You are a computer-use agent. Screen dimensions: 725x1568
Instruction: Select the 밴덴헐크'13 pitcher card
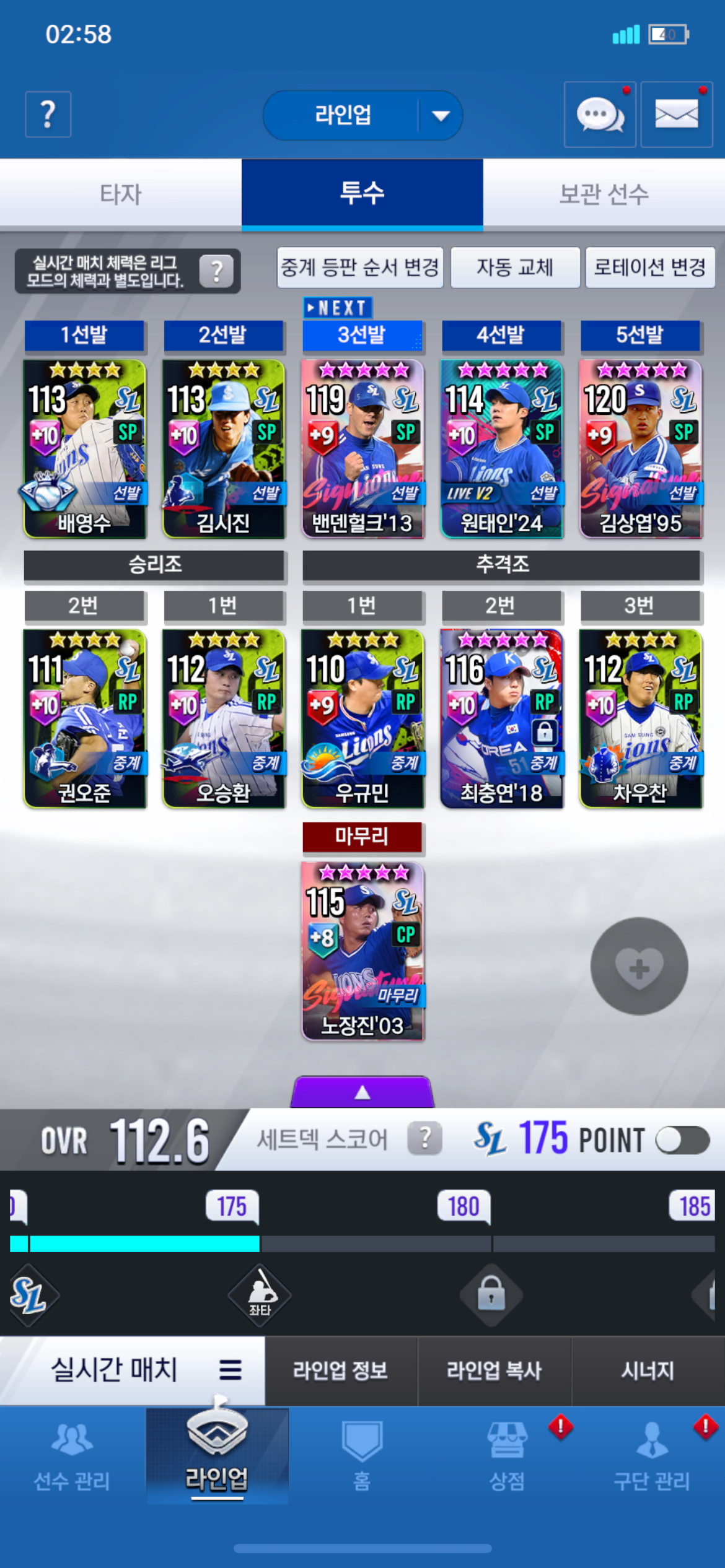362,449
